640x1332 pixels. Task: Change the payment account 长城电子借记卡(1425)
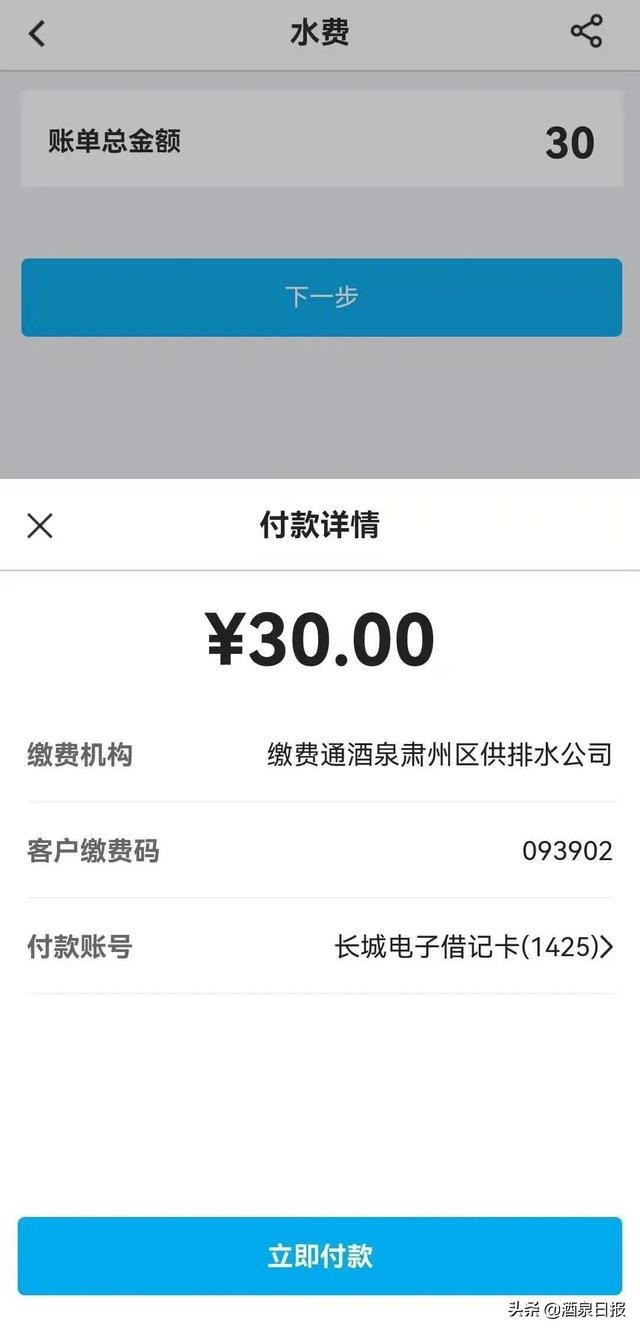coord(320,946)
